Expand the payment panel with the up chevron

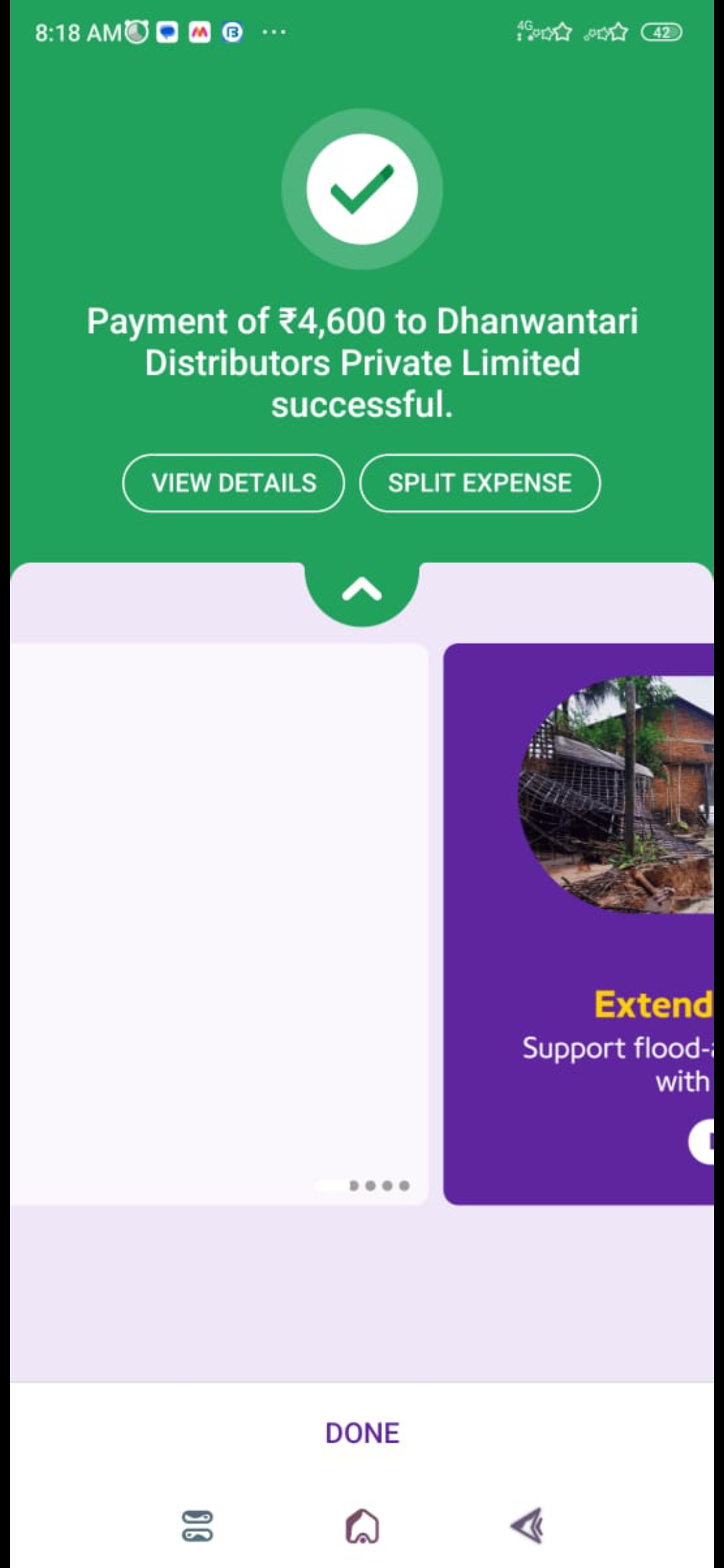click(362, 590)
